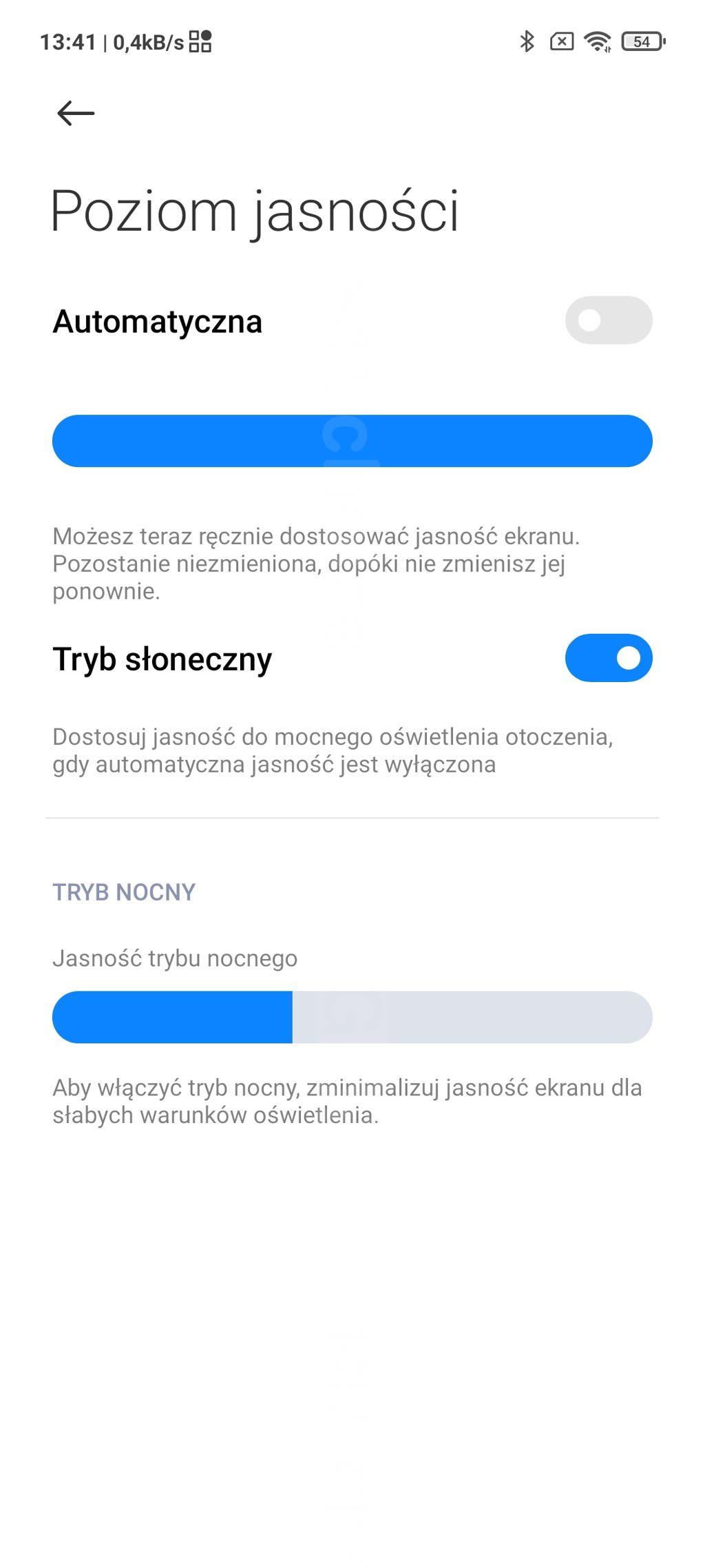The width and height of the screenshot is (705, 1568).
Task: Tap the main screen brightness slider
Action: [x=352, y=441]
